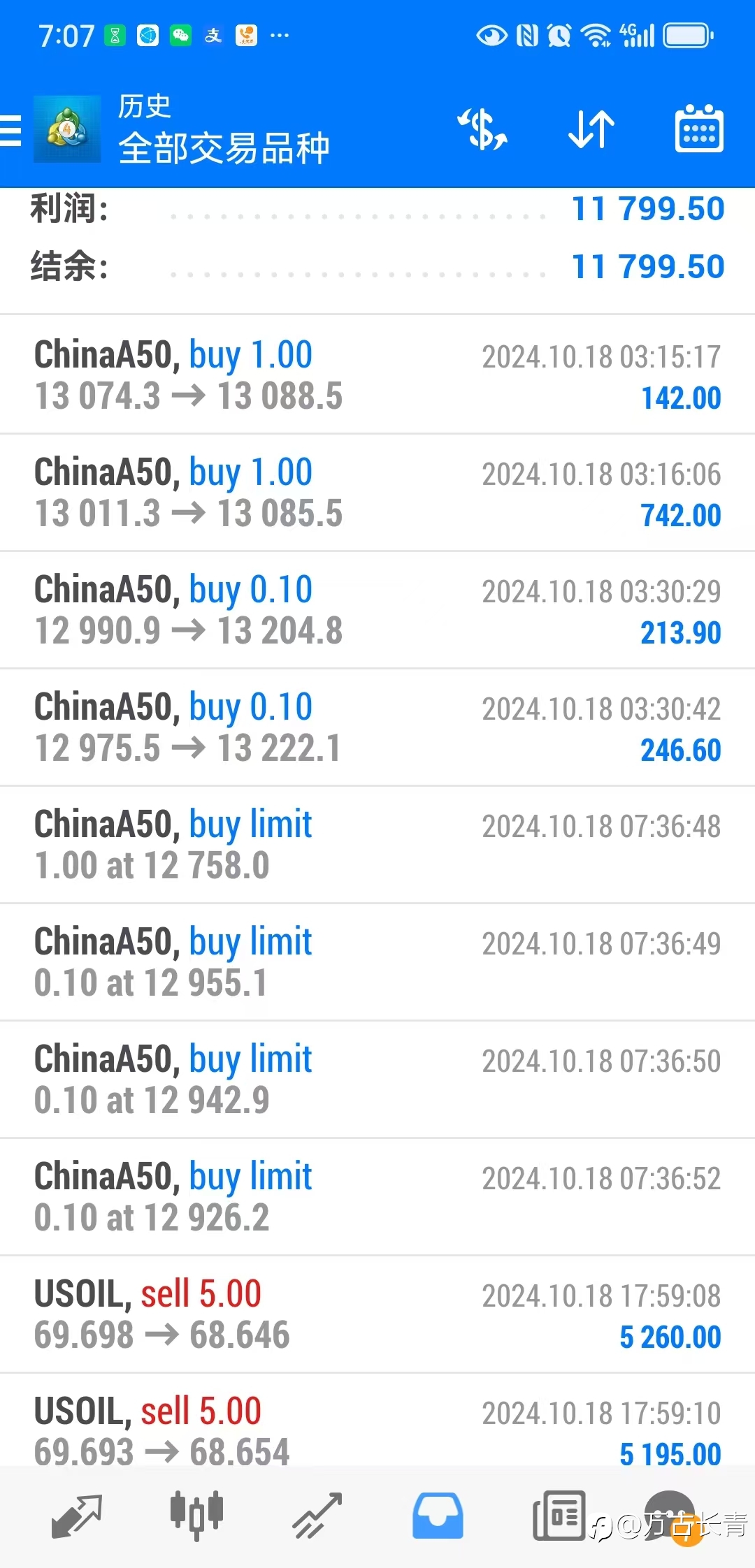This screenshot has height=1568, width=755.
Task: Switch to the quotes tab with arrows
Action: click(77, 1516)
